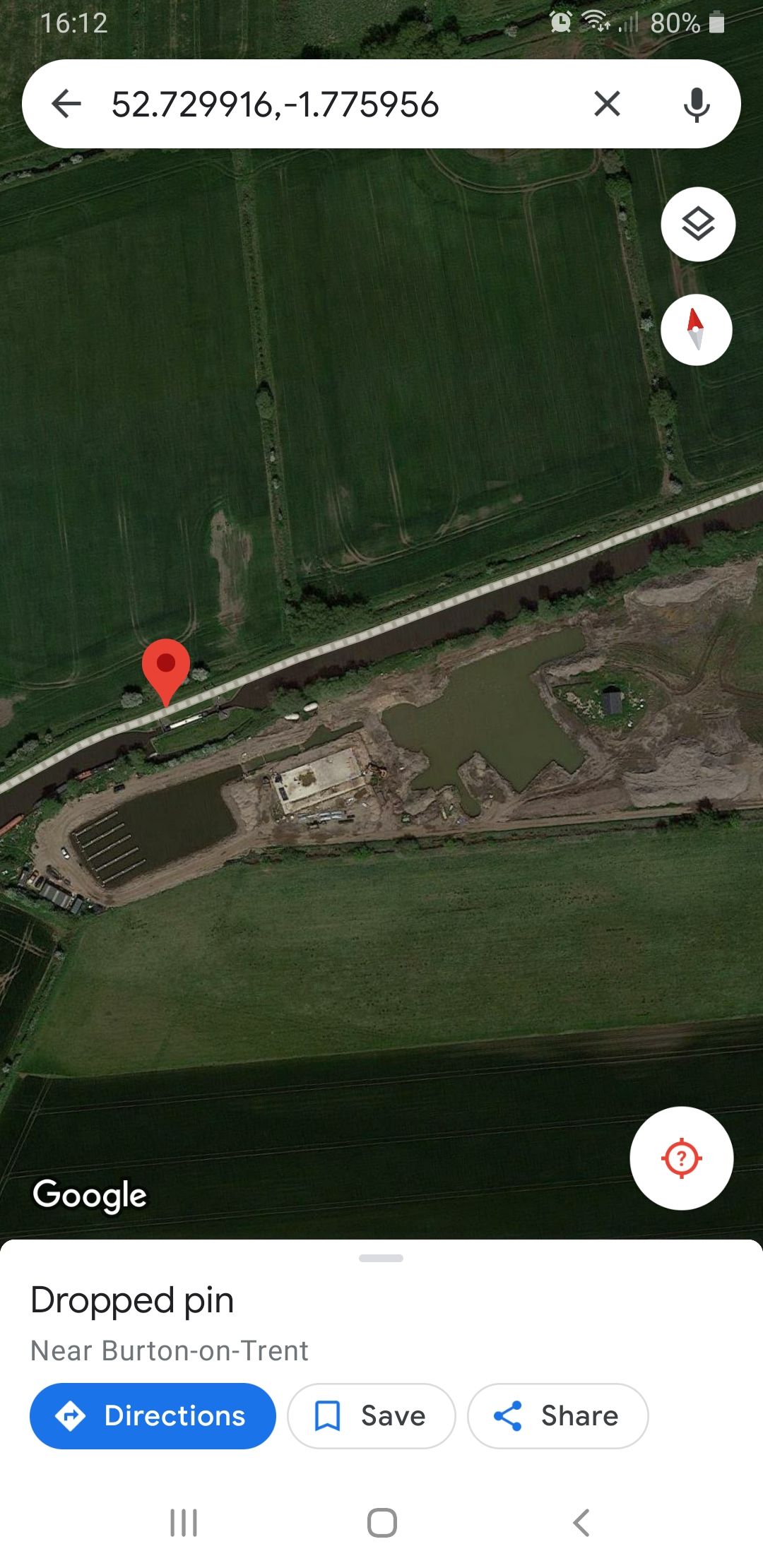
Task: Tap the Google logo on the map
Action: [89, 1195]
